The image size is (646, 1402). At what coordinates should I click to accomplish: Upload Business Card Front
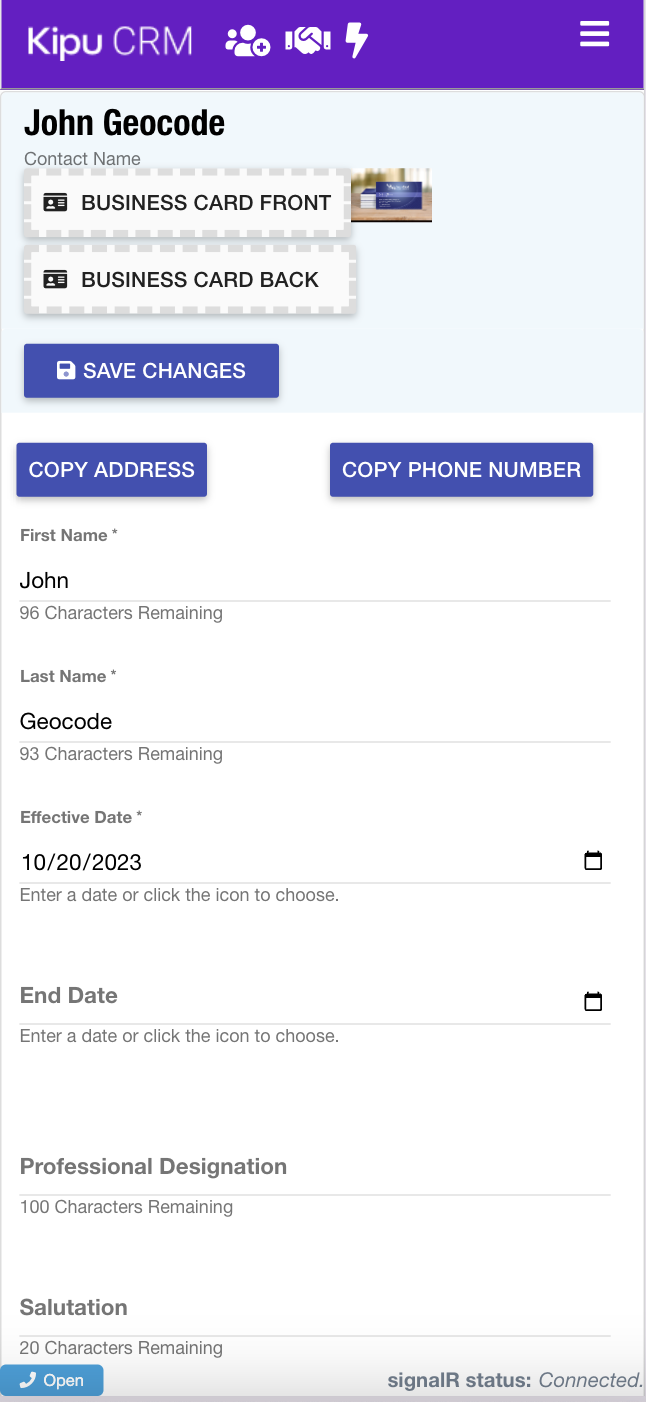tap(188, 203)
